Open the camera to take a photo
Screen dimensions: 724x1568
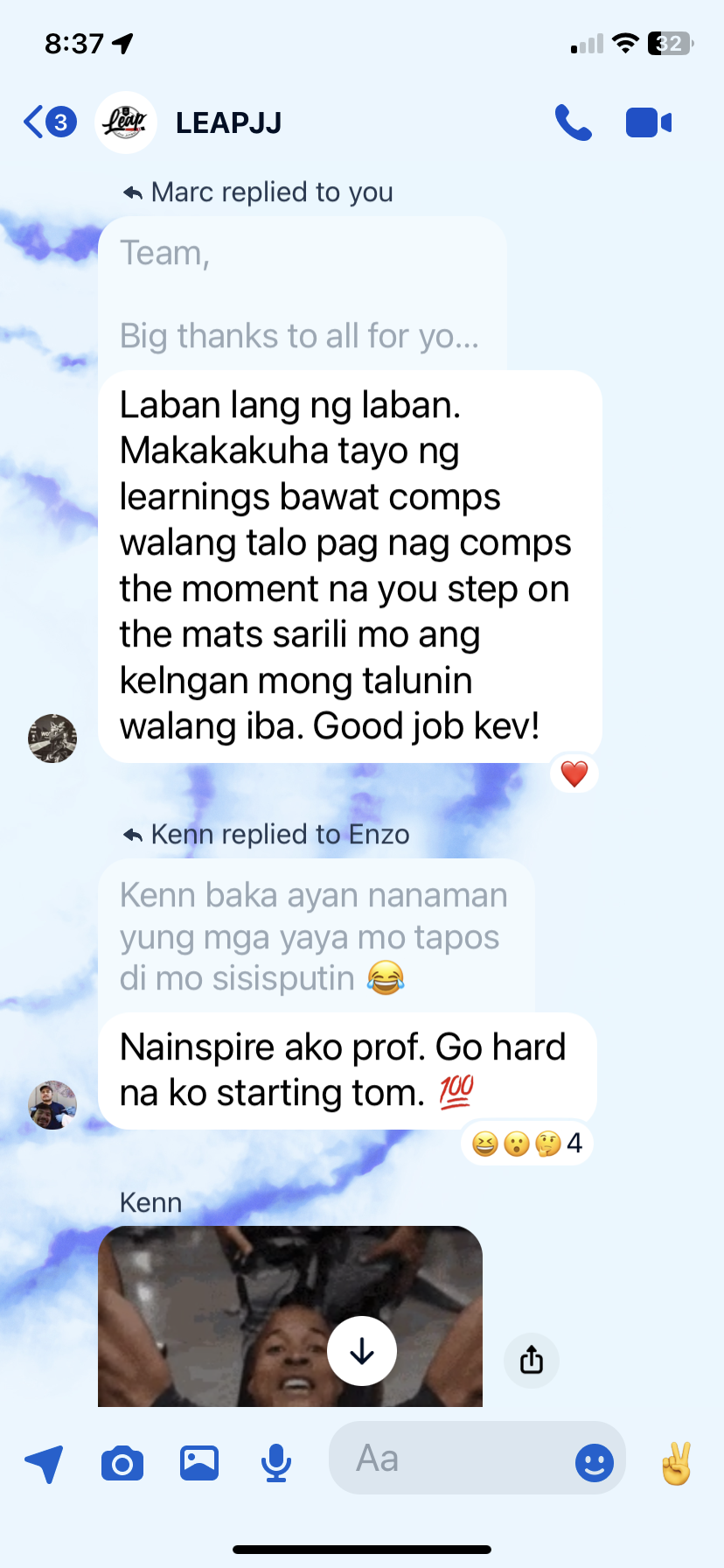pyautogui.click(x=122, y=1463)
